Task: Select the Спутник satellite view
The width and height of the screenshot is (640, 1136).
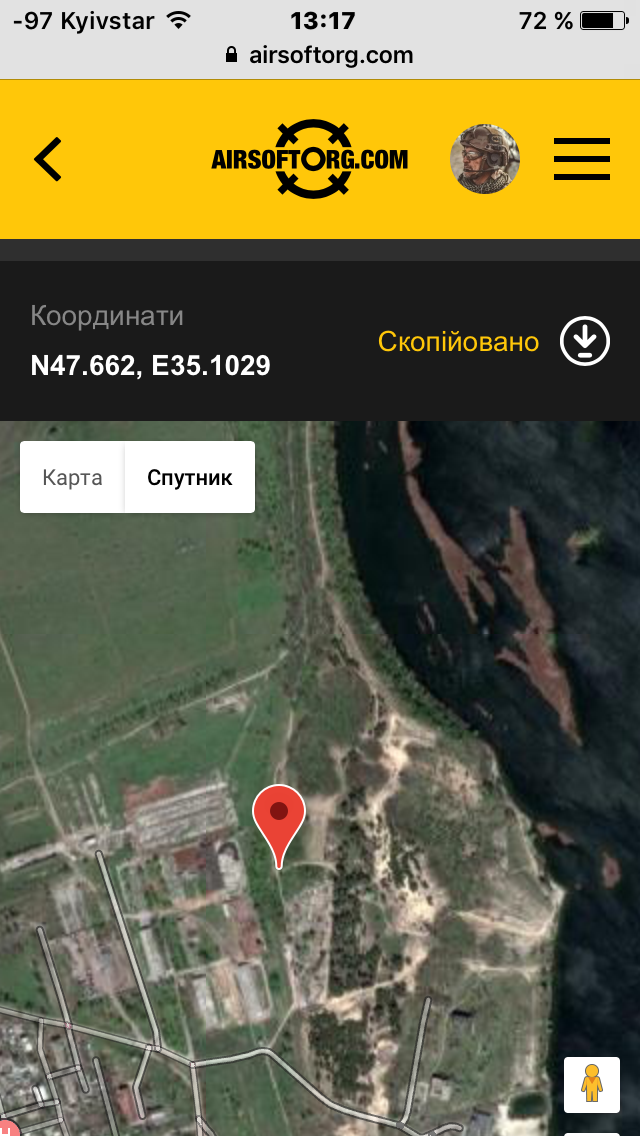Action: (190, 477)
